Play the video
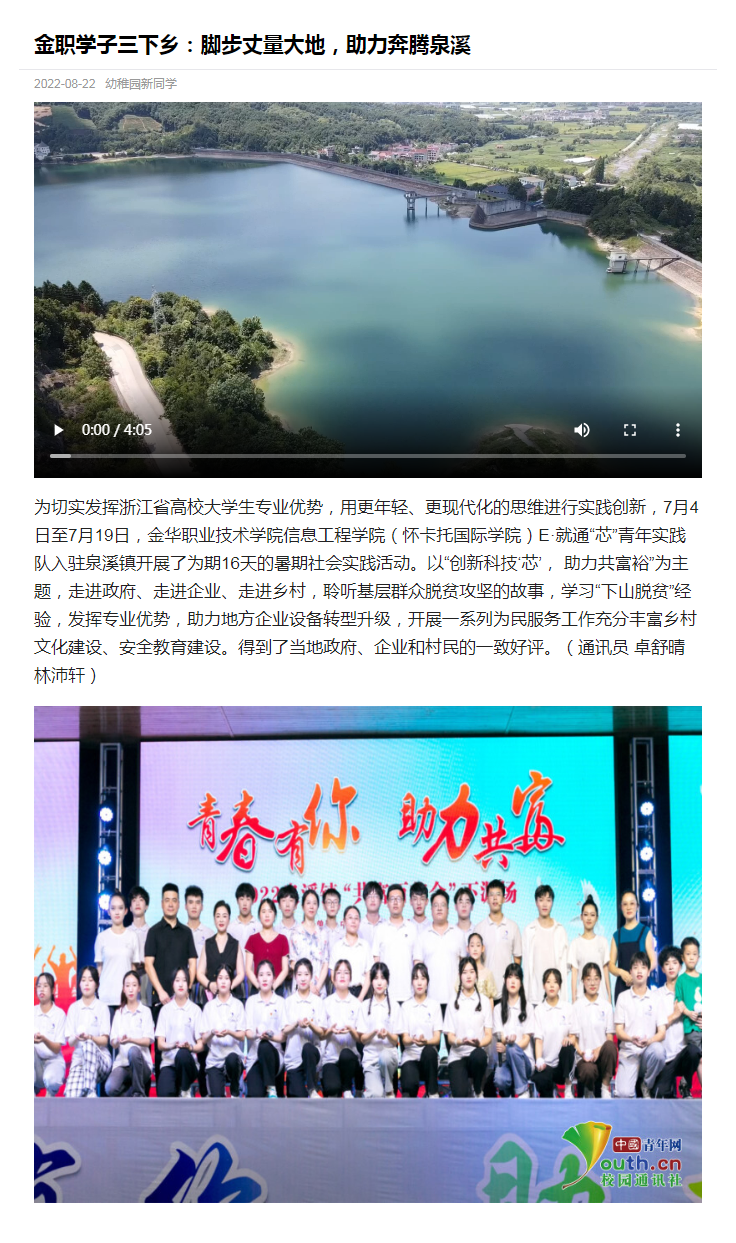The image size is (736, 1243). (x=59, y=430)
